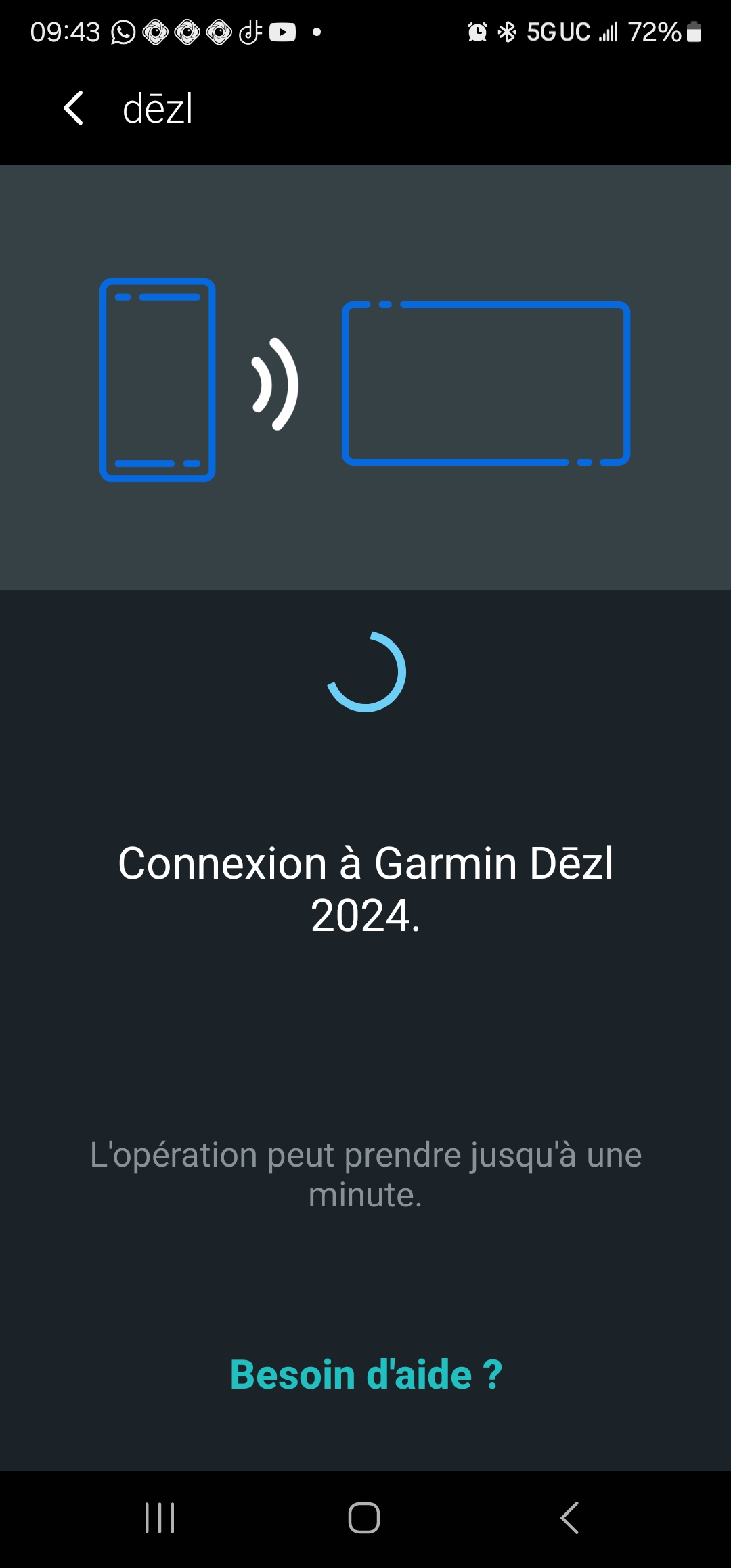Go to the system home screen
The image size is (731, 1568).
pyautogui.click(x=364, y=1517)
